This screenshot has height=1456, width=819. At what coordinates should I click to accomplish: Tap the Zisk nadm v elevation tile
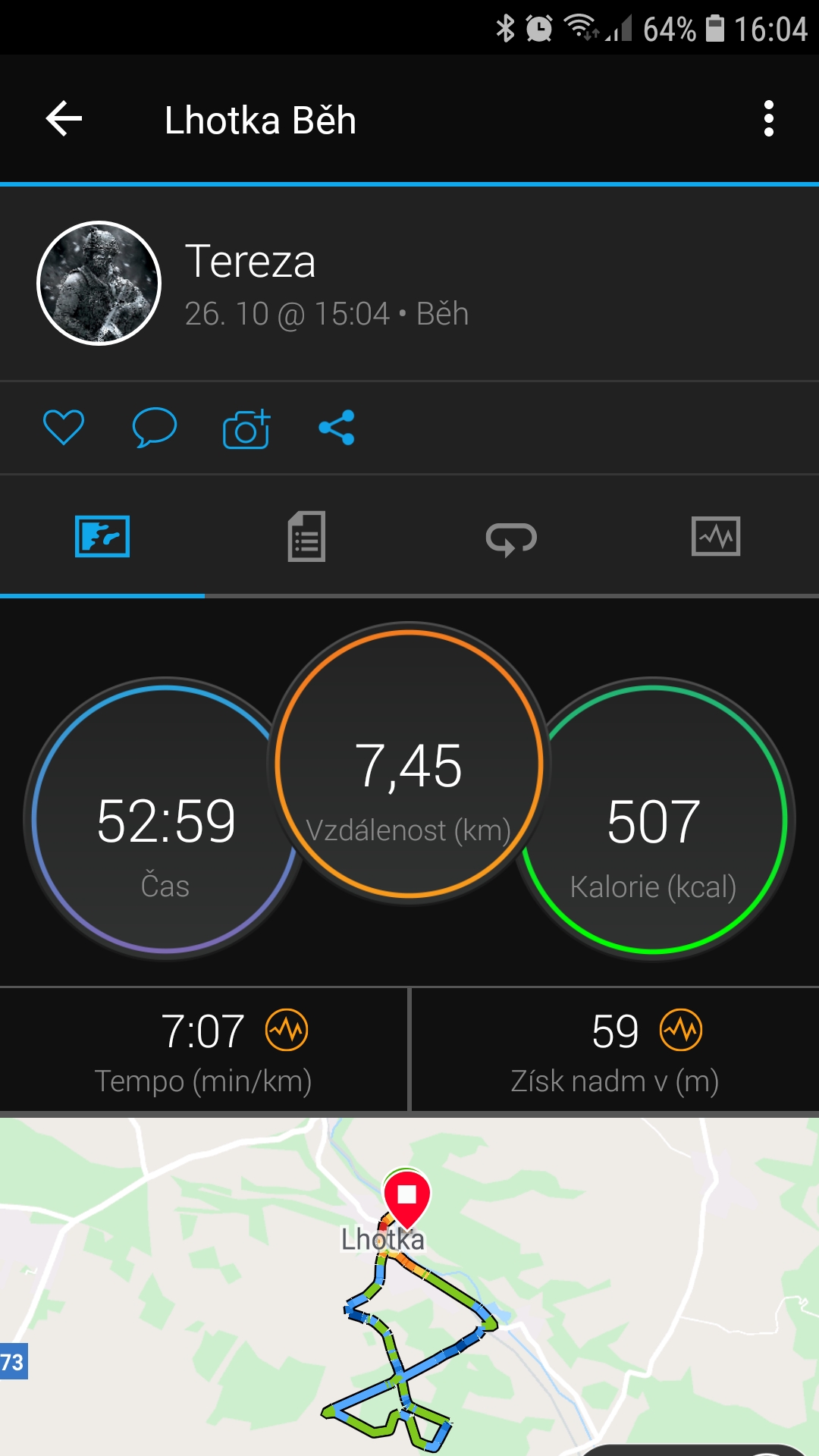point(615,1051)
